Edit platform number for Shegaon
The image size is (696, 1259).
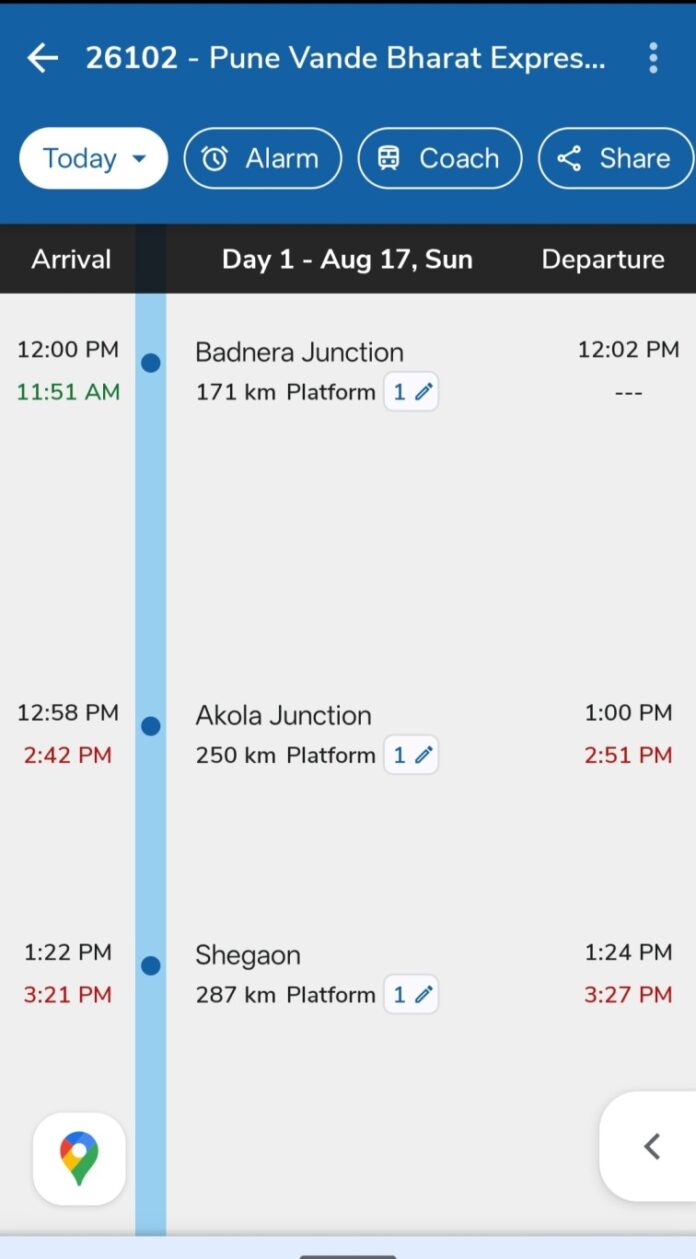pos(411,995)
